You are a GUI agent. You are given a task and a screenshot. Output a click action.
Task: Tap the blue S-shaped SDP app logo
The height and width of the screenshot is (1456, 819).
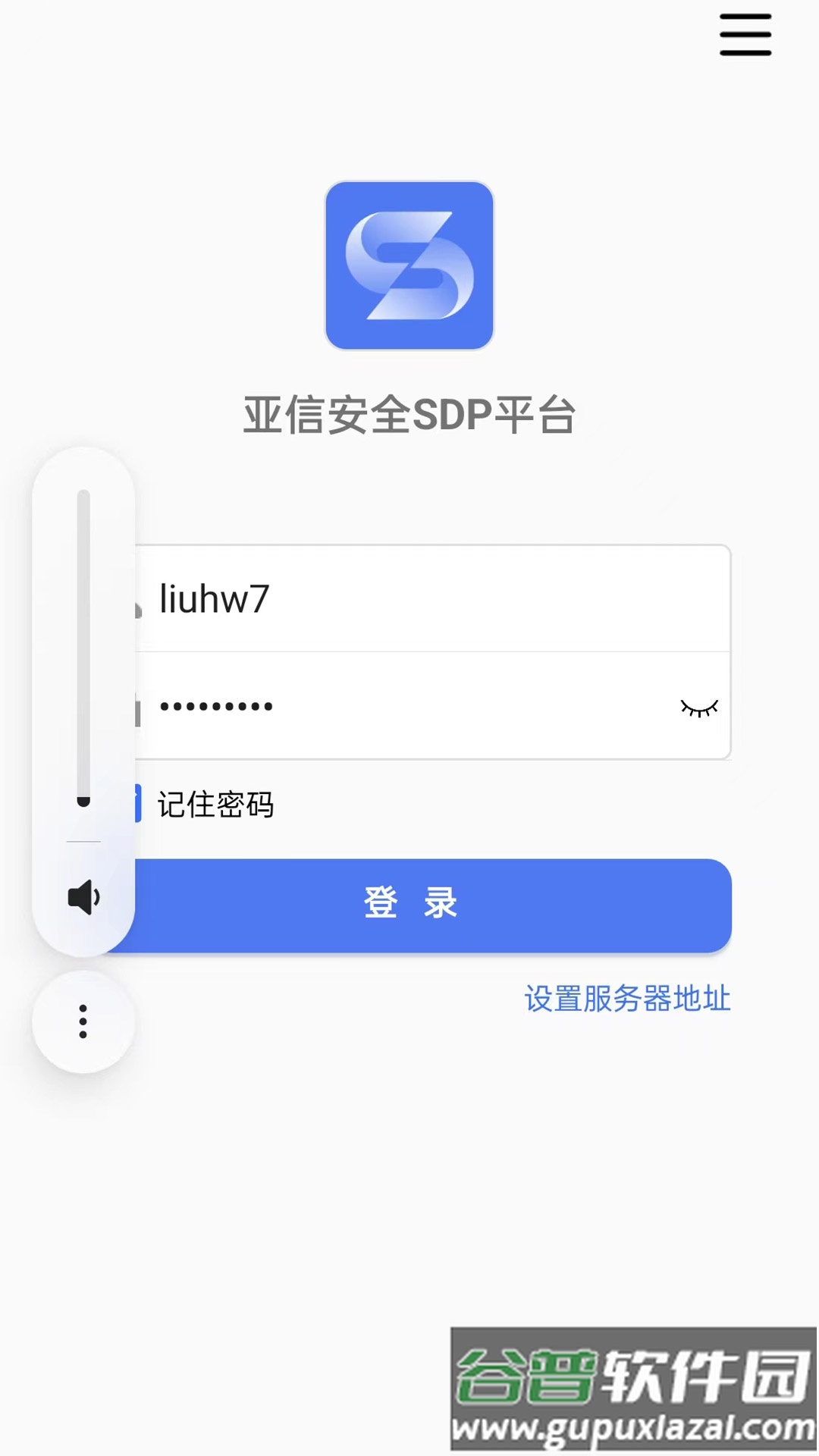[x=409, y=267]
